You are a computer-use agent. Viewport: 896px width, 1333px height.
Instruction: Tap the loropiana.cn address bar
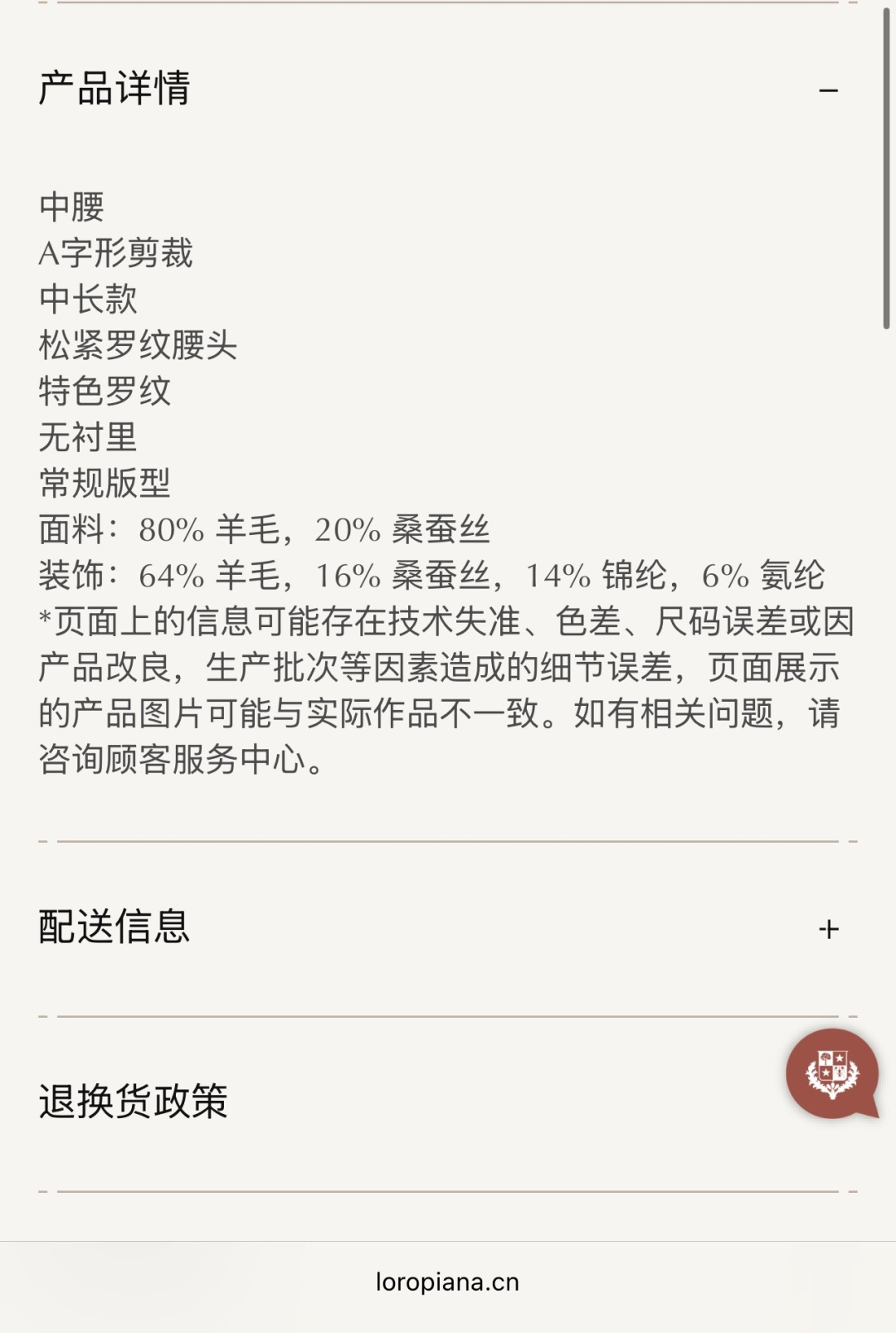click(x=447, y=1282)
